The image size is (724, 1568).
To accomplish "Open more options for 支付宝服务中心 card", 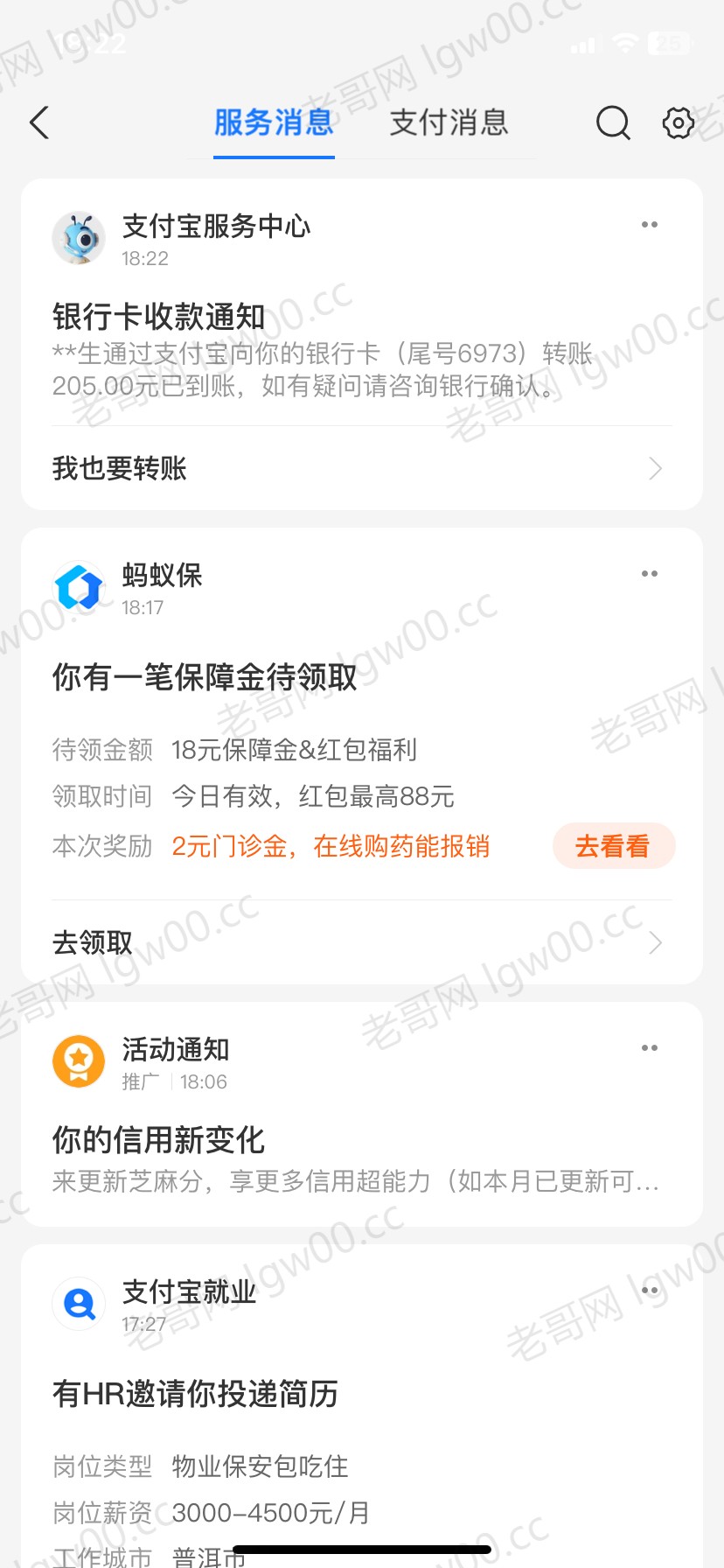I will [x=650, y=225].
